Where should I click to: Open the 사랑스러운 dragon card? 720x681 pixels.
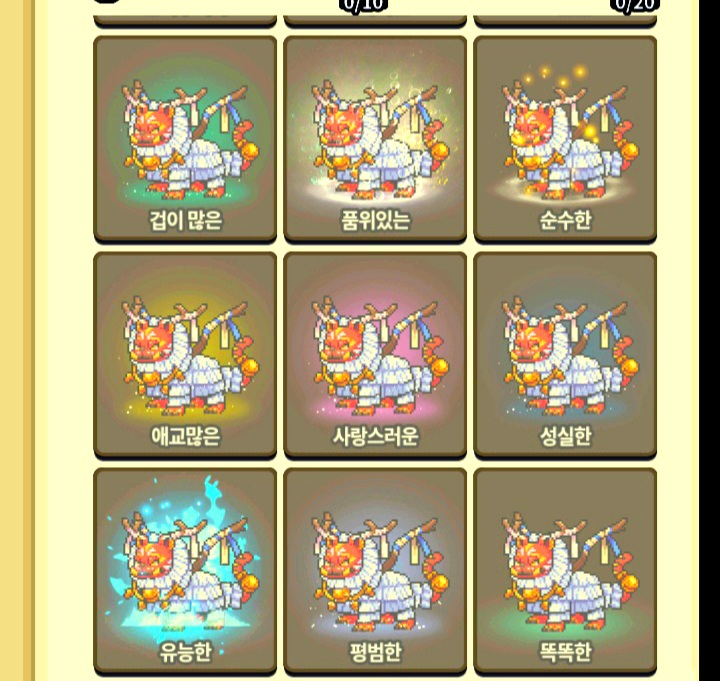point(375,355)
